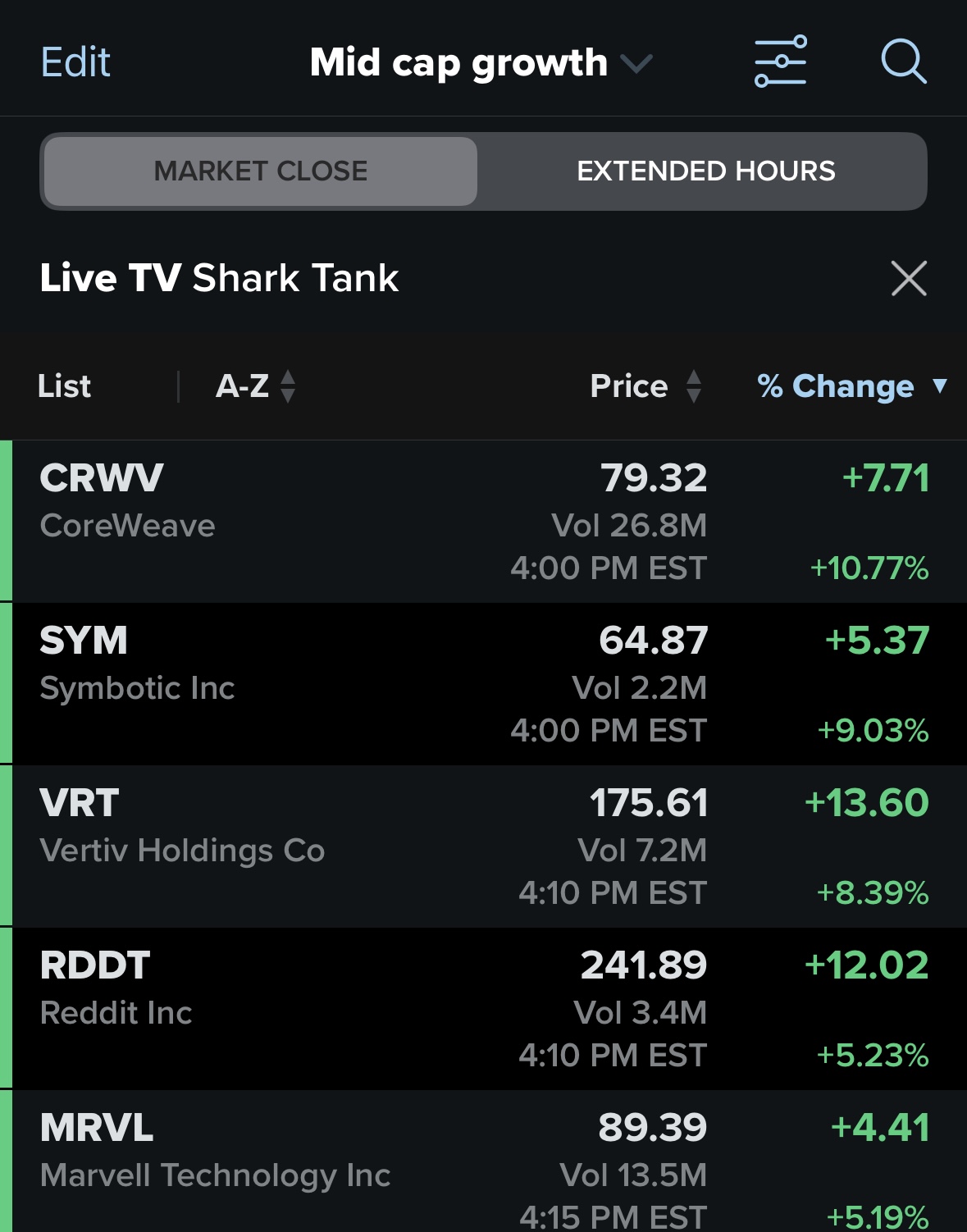Screen dimensions: 967x1232
Task: Open the search magnifier
Action: [903, 62]
